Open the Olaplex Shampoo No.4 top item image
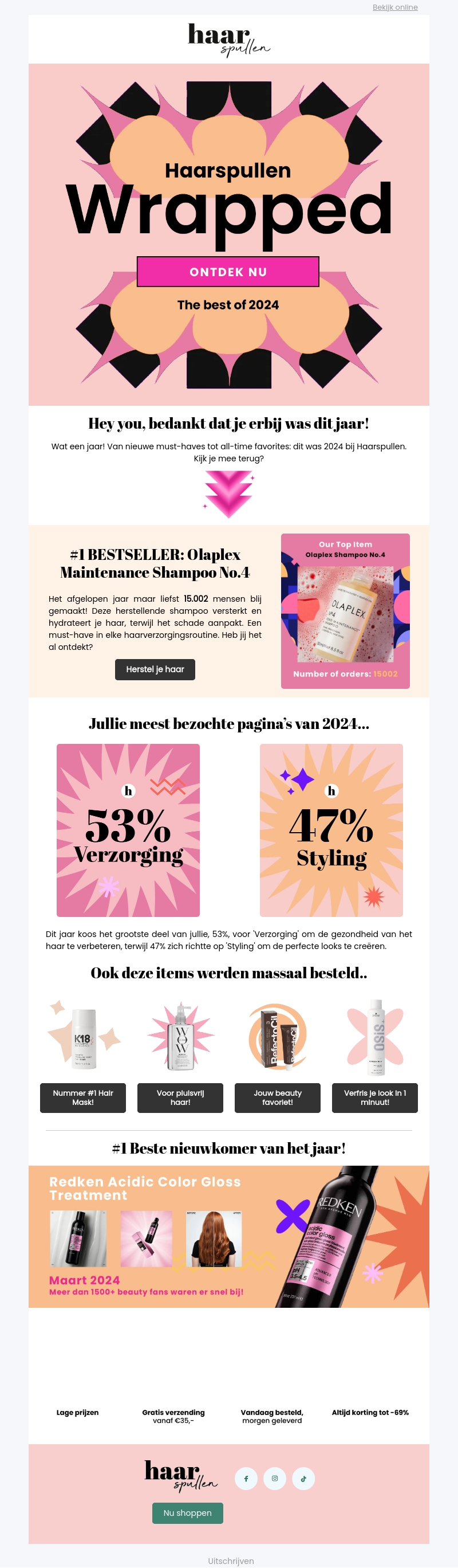The height and width of the screenshot is (1568, 458). 345,610
